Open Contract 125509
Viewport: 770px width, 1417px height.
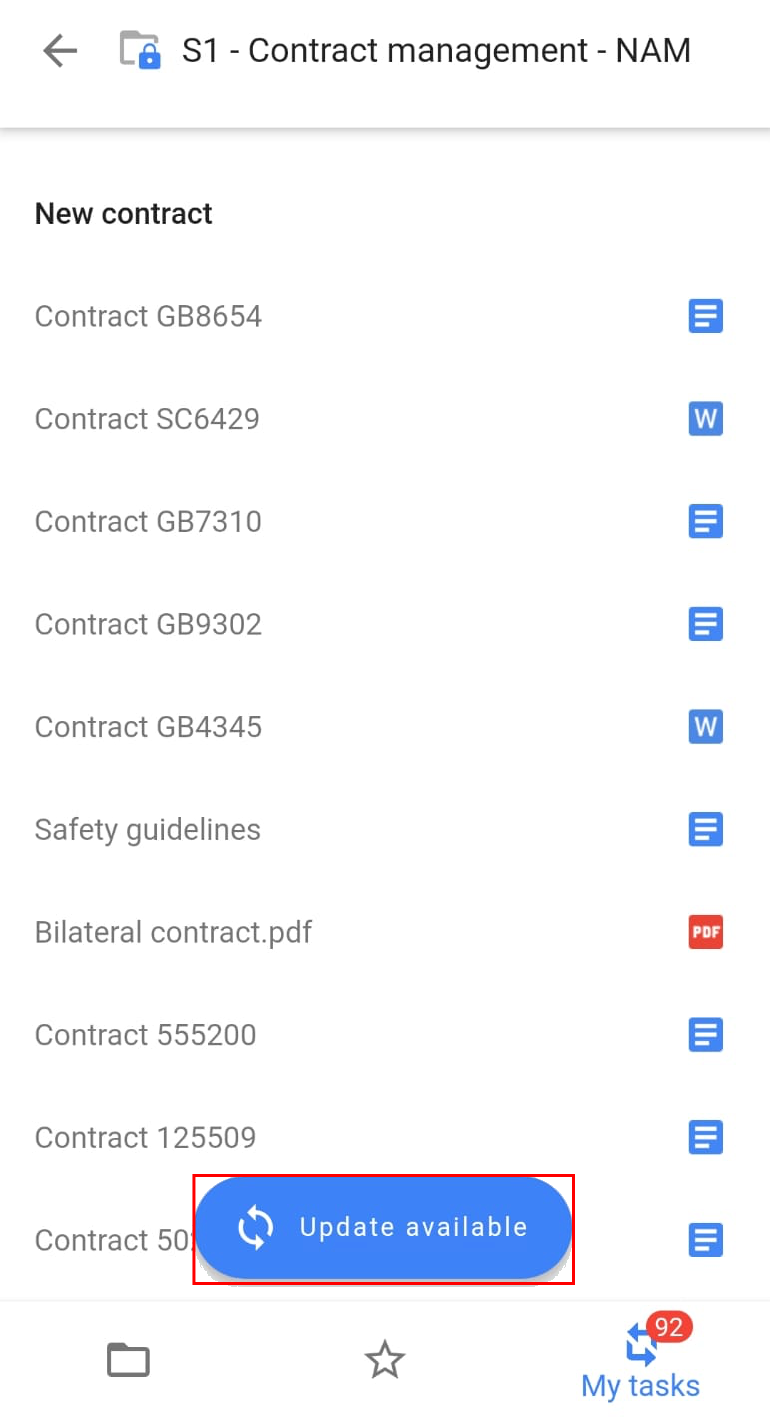[385, 1138]
